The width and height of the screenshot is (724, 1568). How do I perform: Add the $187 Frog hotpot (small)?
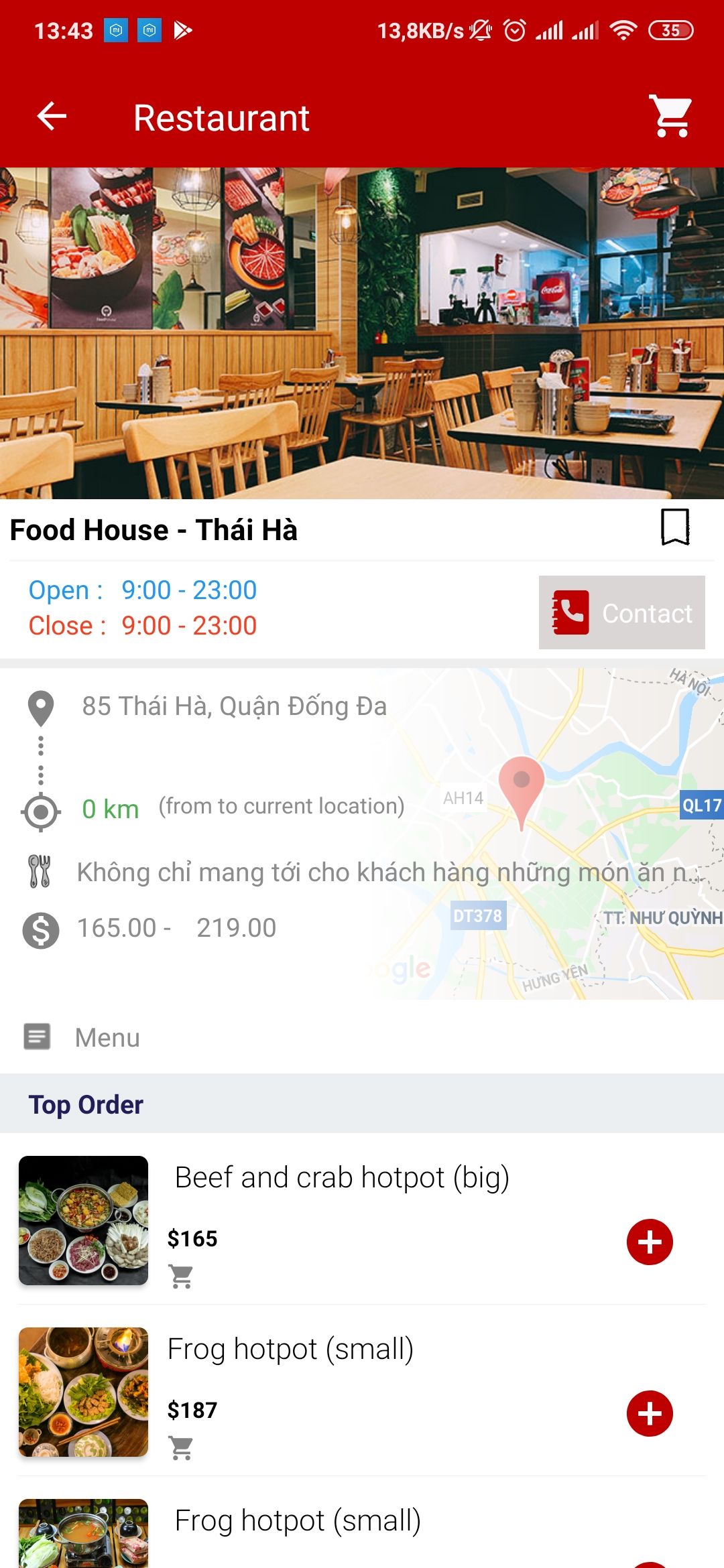pyautogui.click(x=649, y=1413)
